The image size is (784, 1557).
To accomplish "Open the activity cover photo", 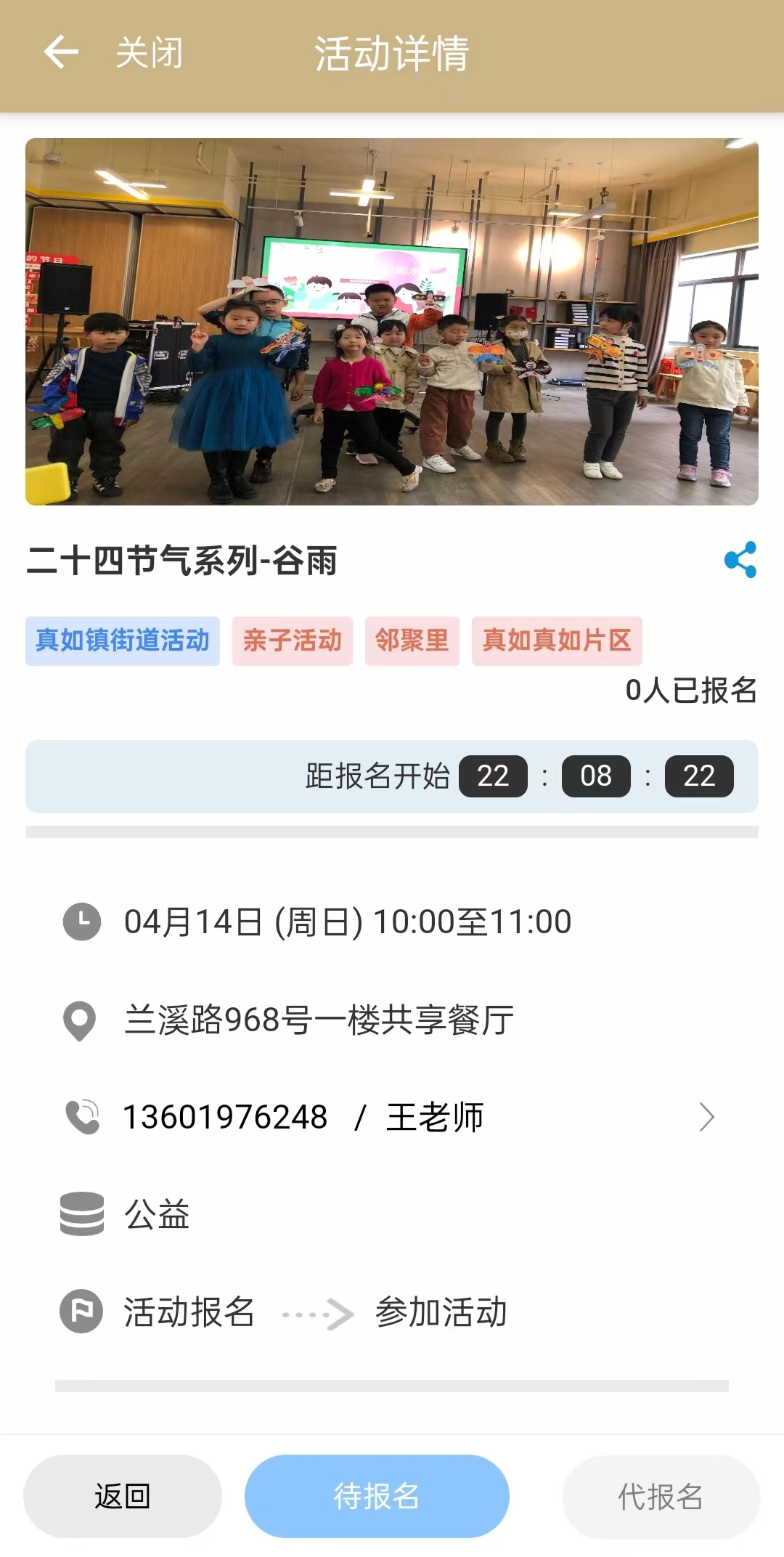I will click(x=392, y=321).
